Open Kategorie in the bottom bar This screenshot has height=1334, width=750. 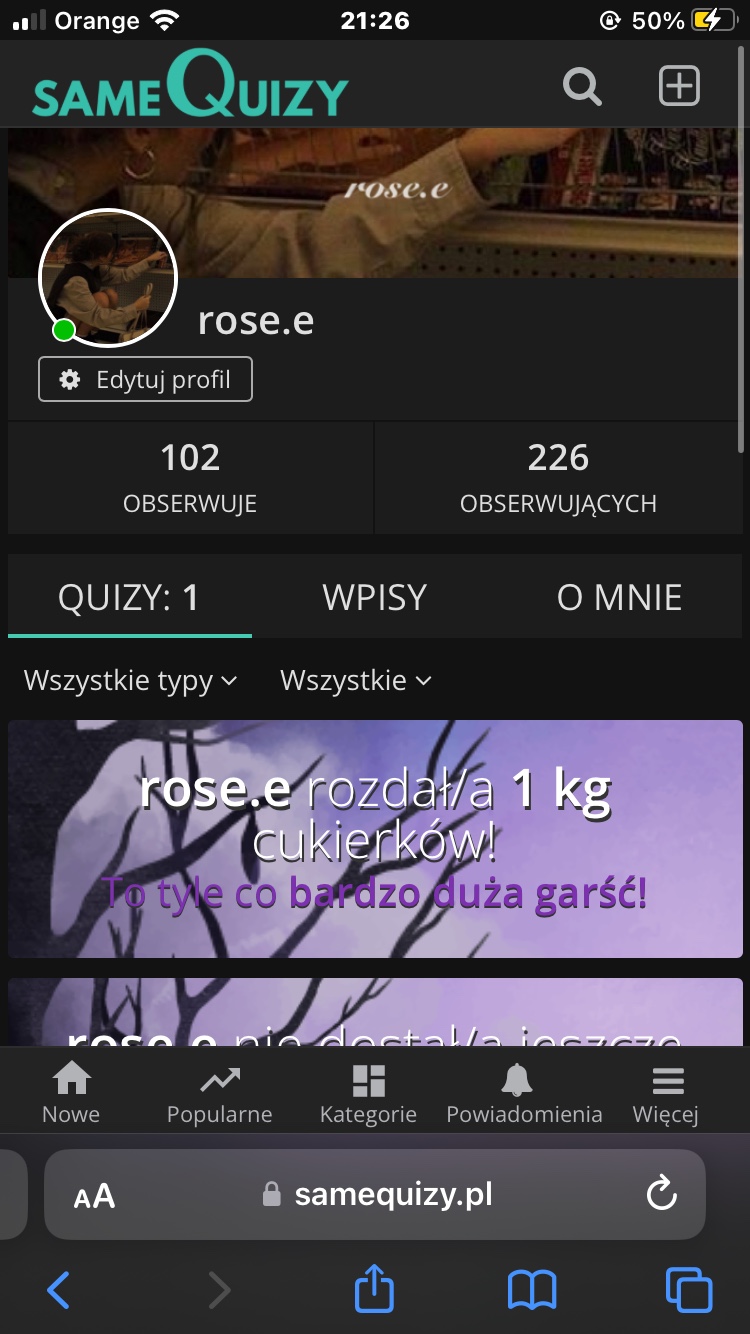tap(368, 1093)
